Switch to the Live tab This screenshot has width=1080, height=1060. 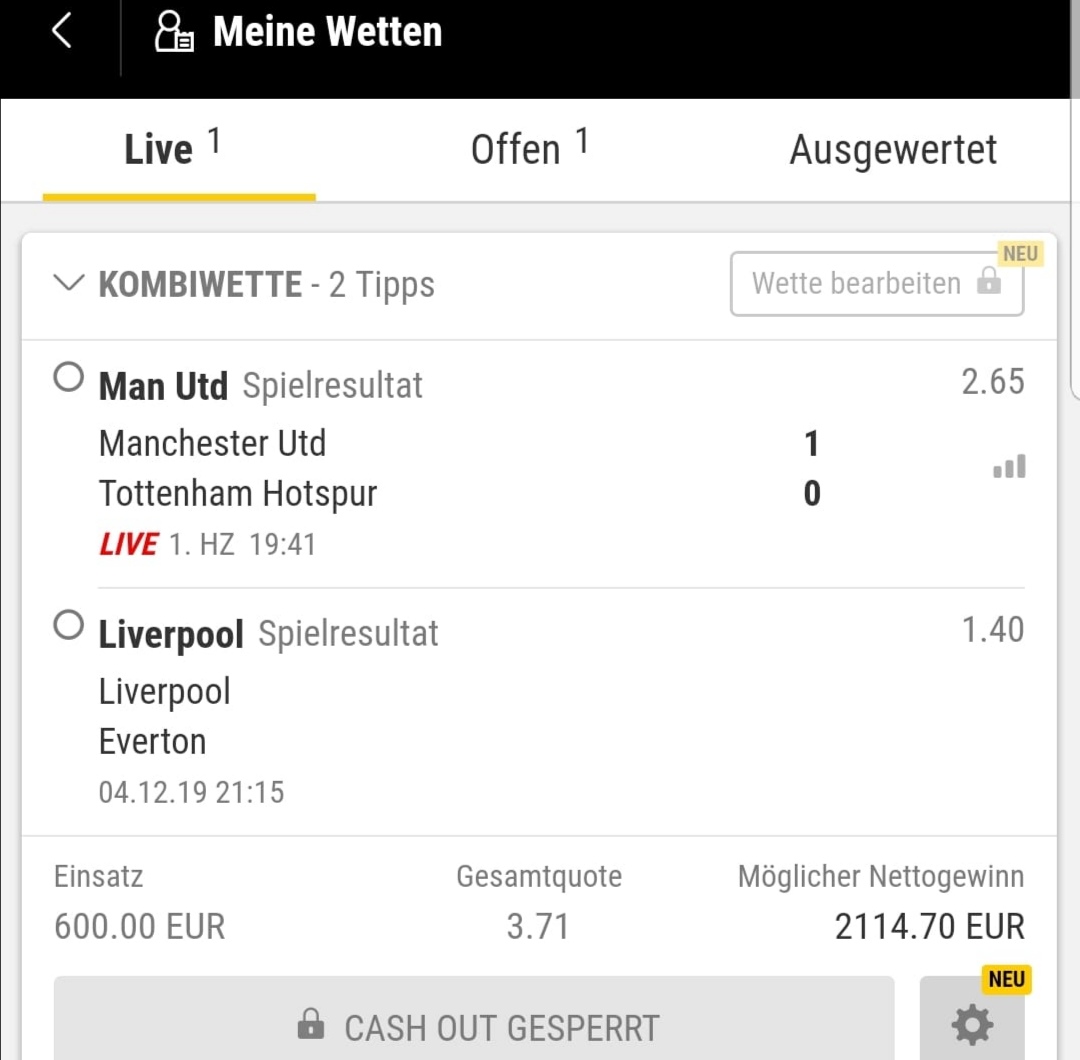[172, 150]
